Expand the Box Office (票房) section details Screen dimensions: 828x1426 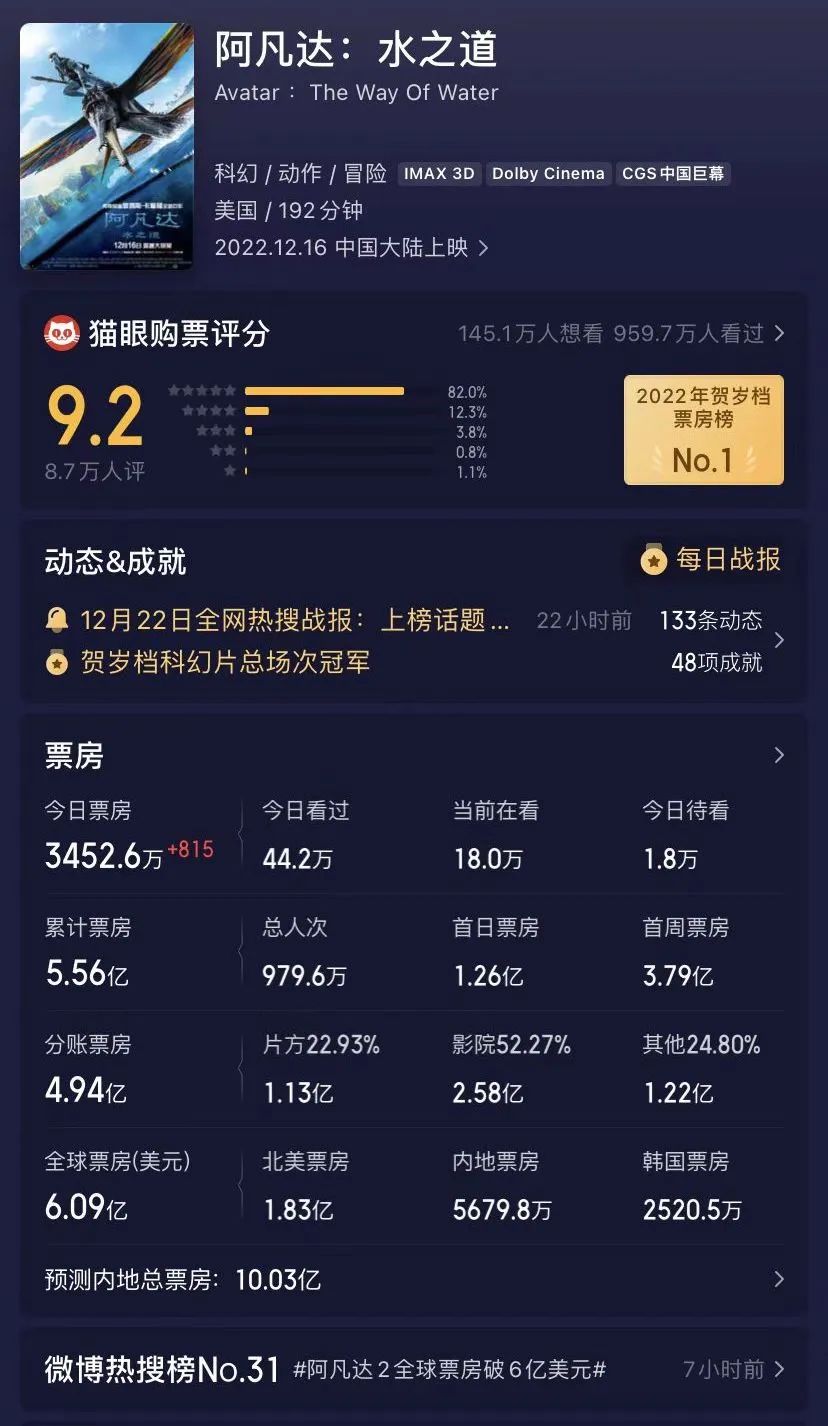[x=778, y=756]
